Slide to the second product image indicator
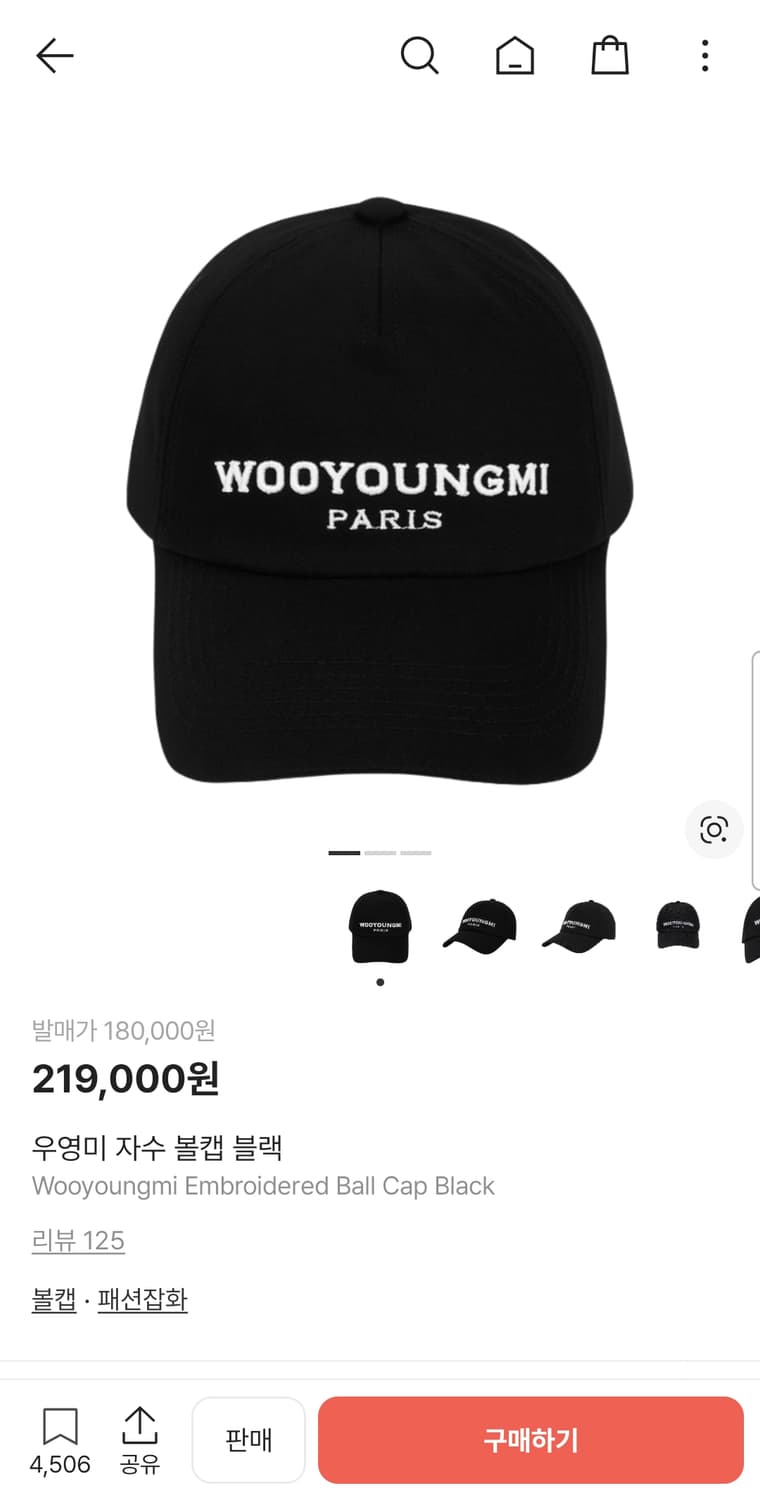Image resolution: width=760 pixels, height=1500 pixels. tap(380, 853)
